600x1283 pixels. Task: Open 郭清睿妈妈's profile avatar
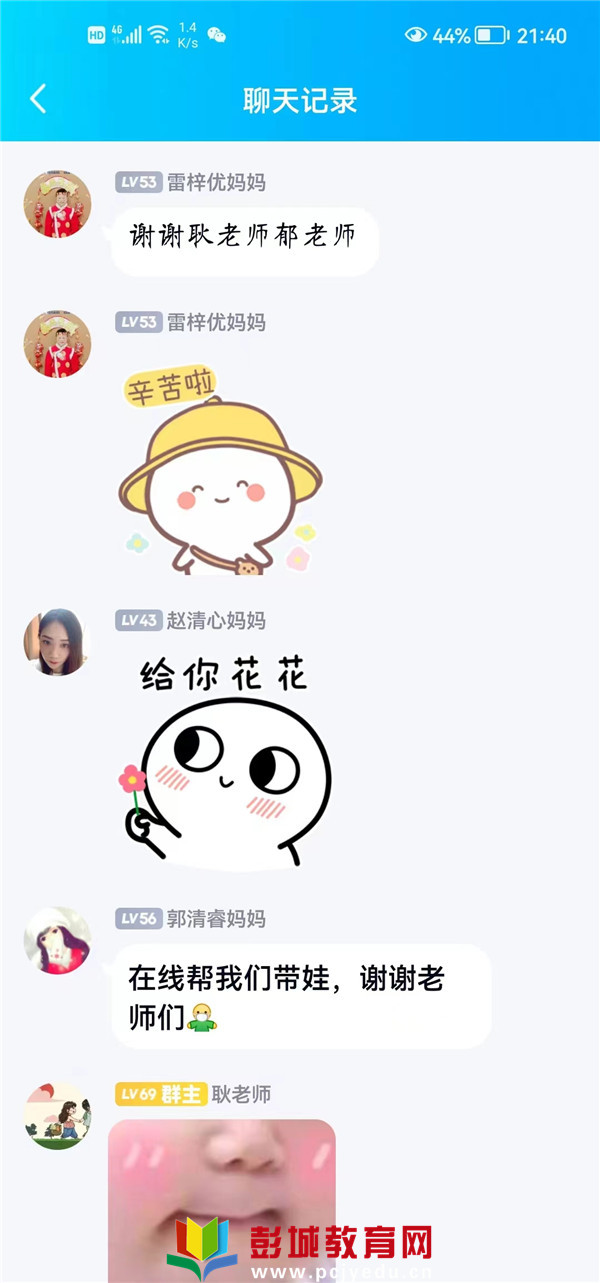57,941
